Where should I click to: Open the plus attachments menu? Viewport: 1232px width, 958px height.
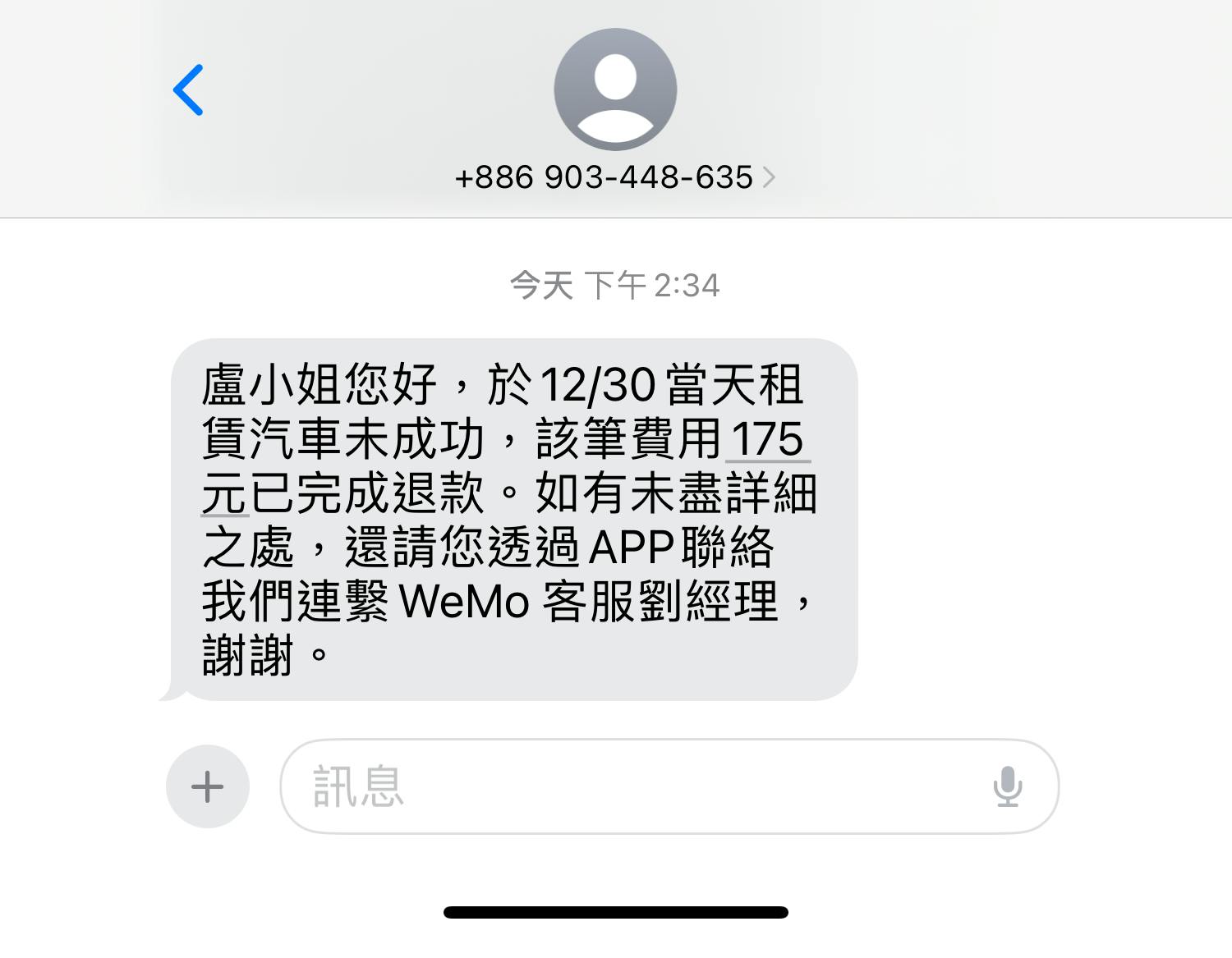(x=207, y=786)
